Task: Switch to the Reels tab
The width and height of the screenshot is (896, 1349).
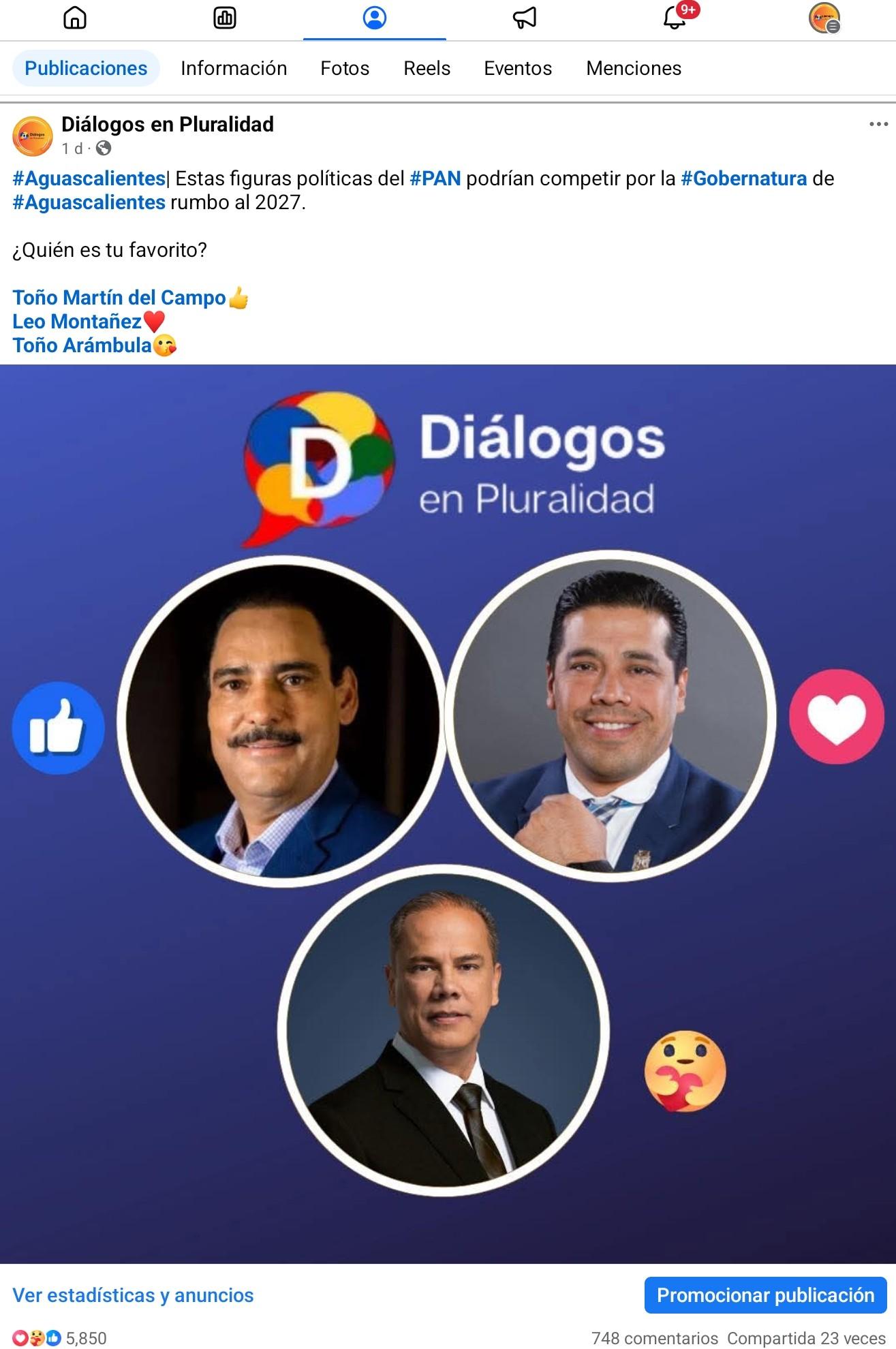Action: point(427,68)
